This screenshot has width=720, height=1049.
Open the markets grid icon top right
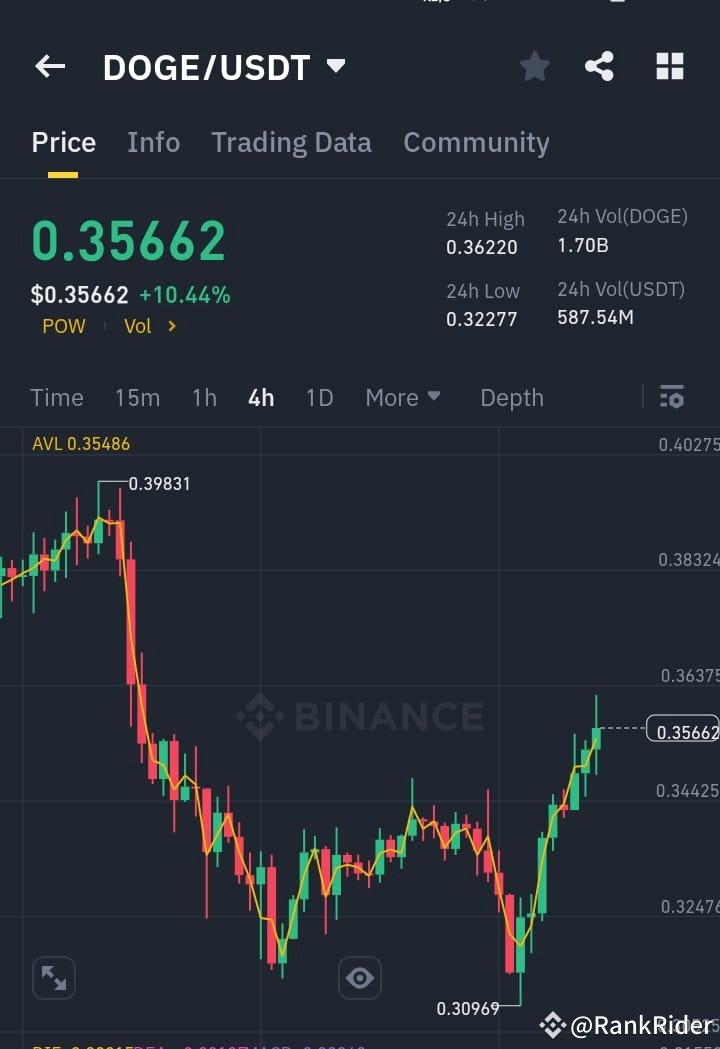669,66
